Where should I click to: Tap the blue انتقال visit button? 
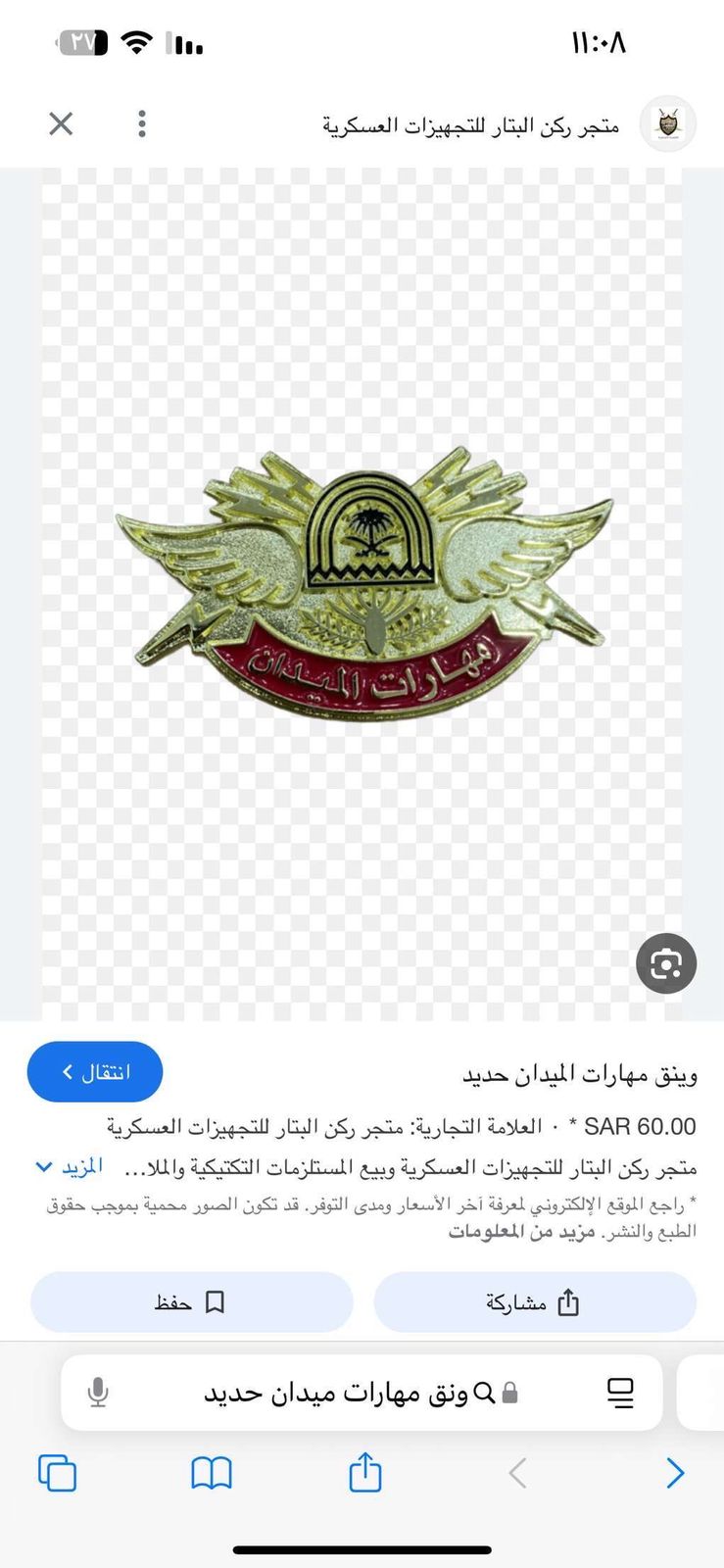pyautogui.click(x=95, y=1072)
